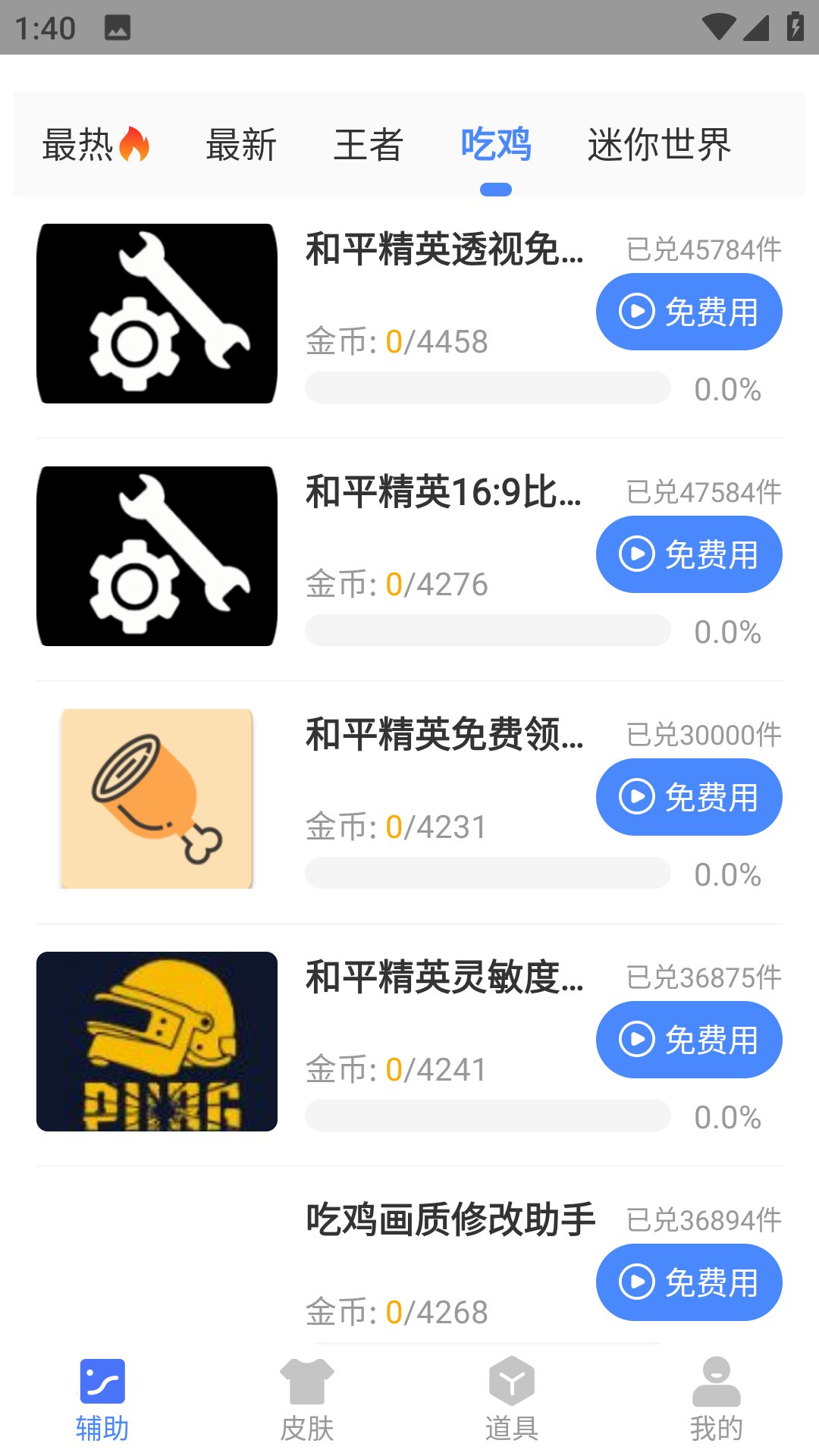This screenshot has height=1456, width=819.
Task: Tap the chicken leg icon for 和平精英免费领
Action: point(155,797)
